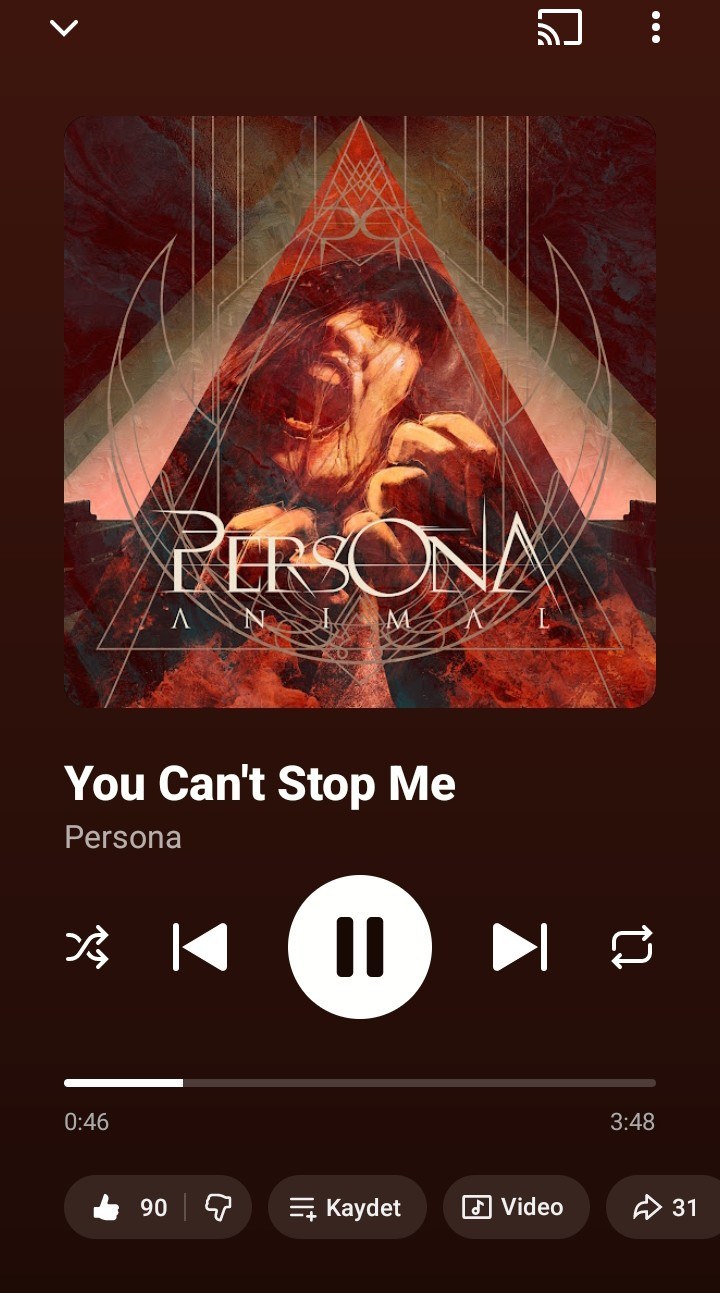Image resolution: width=720 pixels, height=1293 pixels.
Task: Toggle shuffle playback
Action: [x=87, y=947]
